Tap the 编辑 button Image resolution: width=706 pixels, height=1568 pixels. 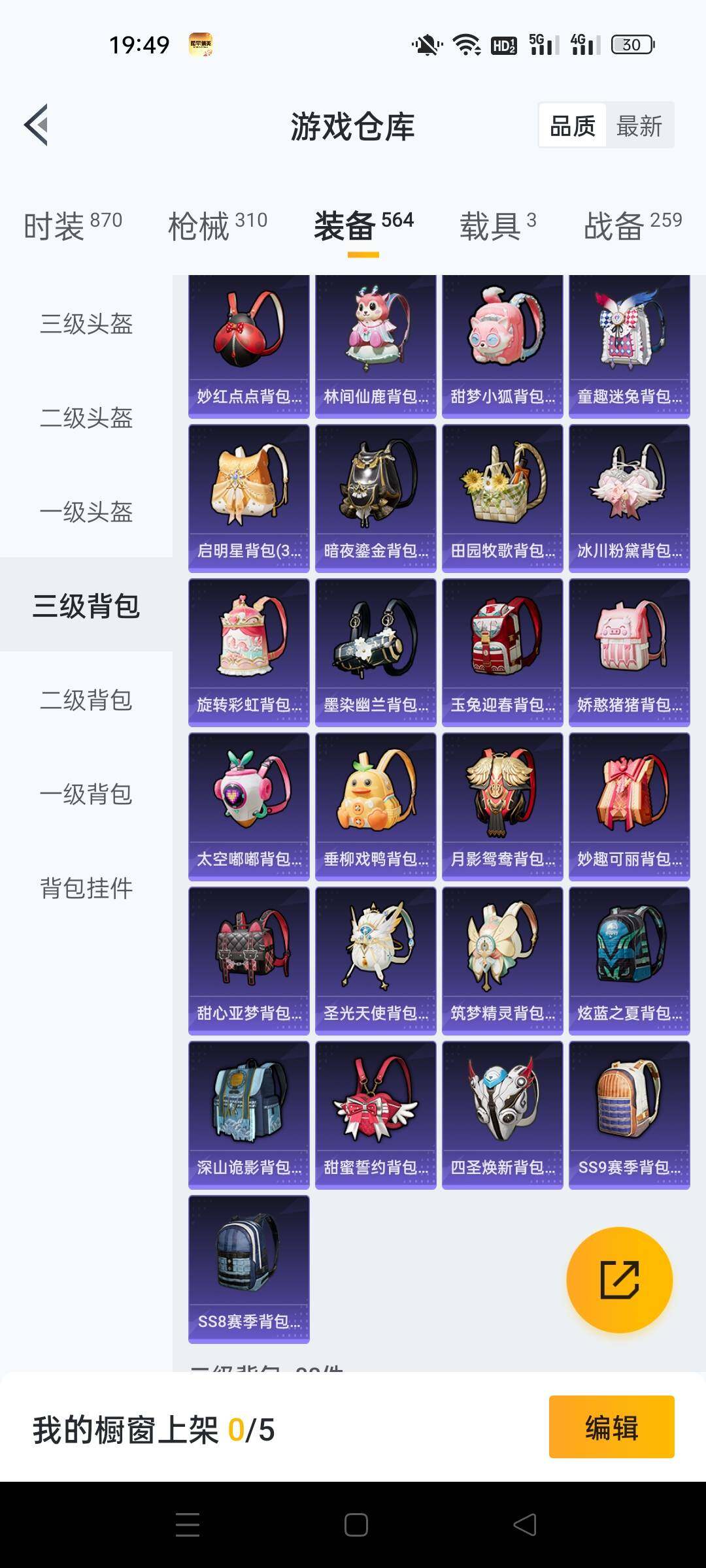[611, 1428]
